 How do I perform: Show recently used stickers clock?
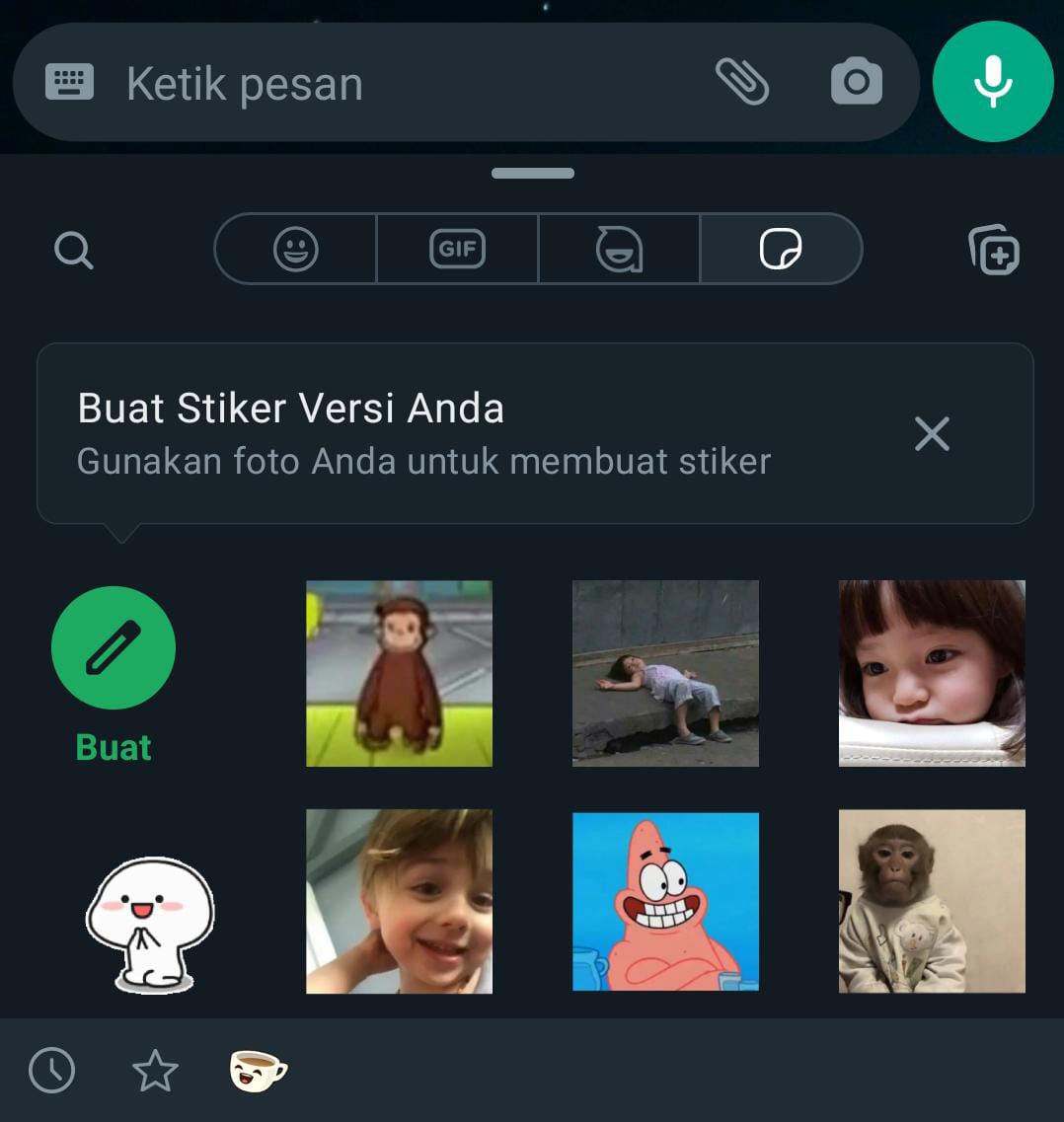(51, 1070)
